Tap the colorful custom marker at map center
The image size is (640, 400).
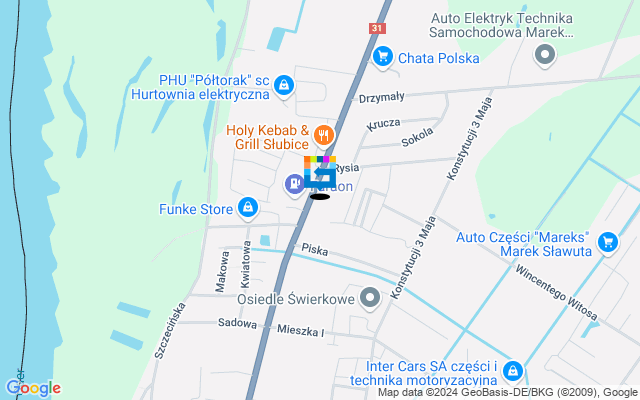320,173
